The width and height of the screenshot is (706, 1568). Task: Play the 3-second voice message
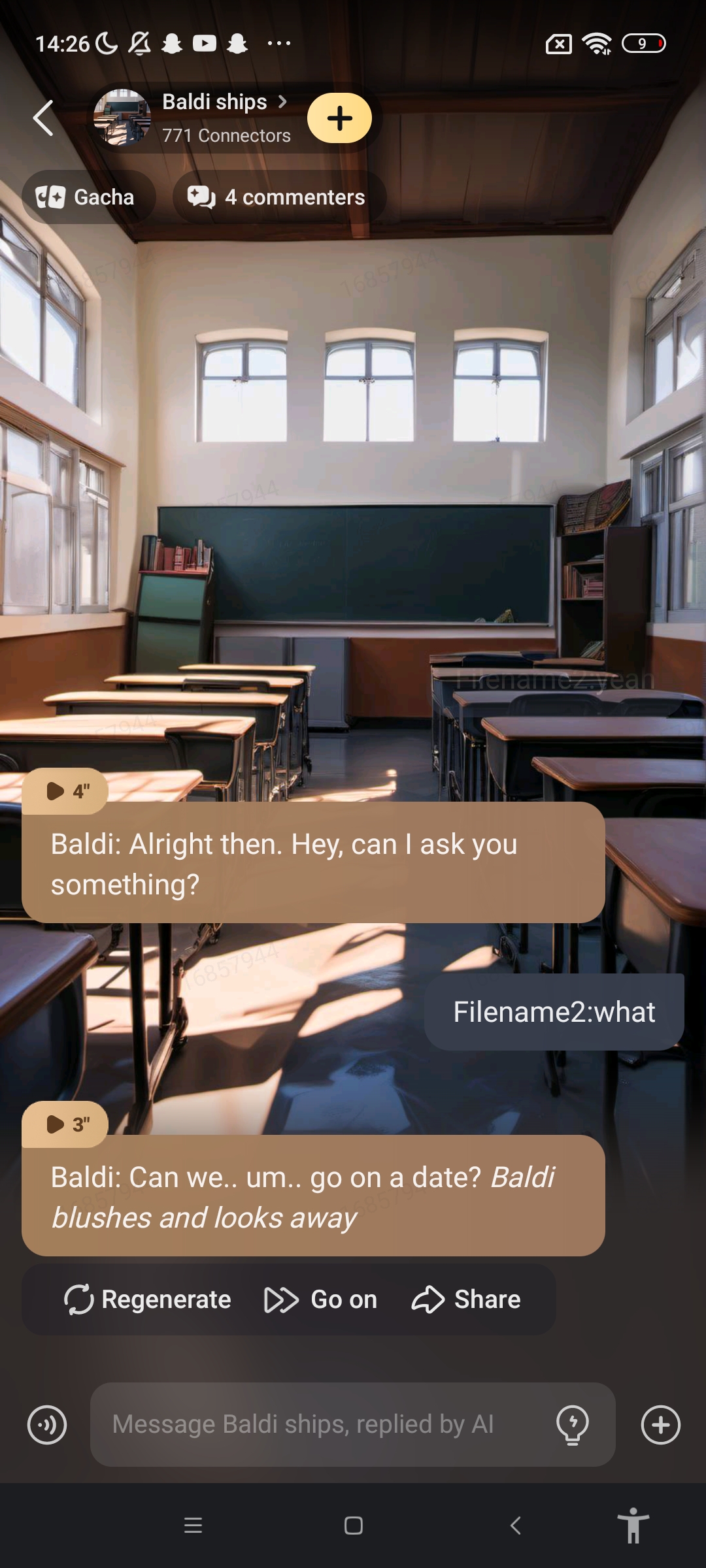[65, 1124]
